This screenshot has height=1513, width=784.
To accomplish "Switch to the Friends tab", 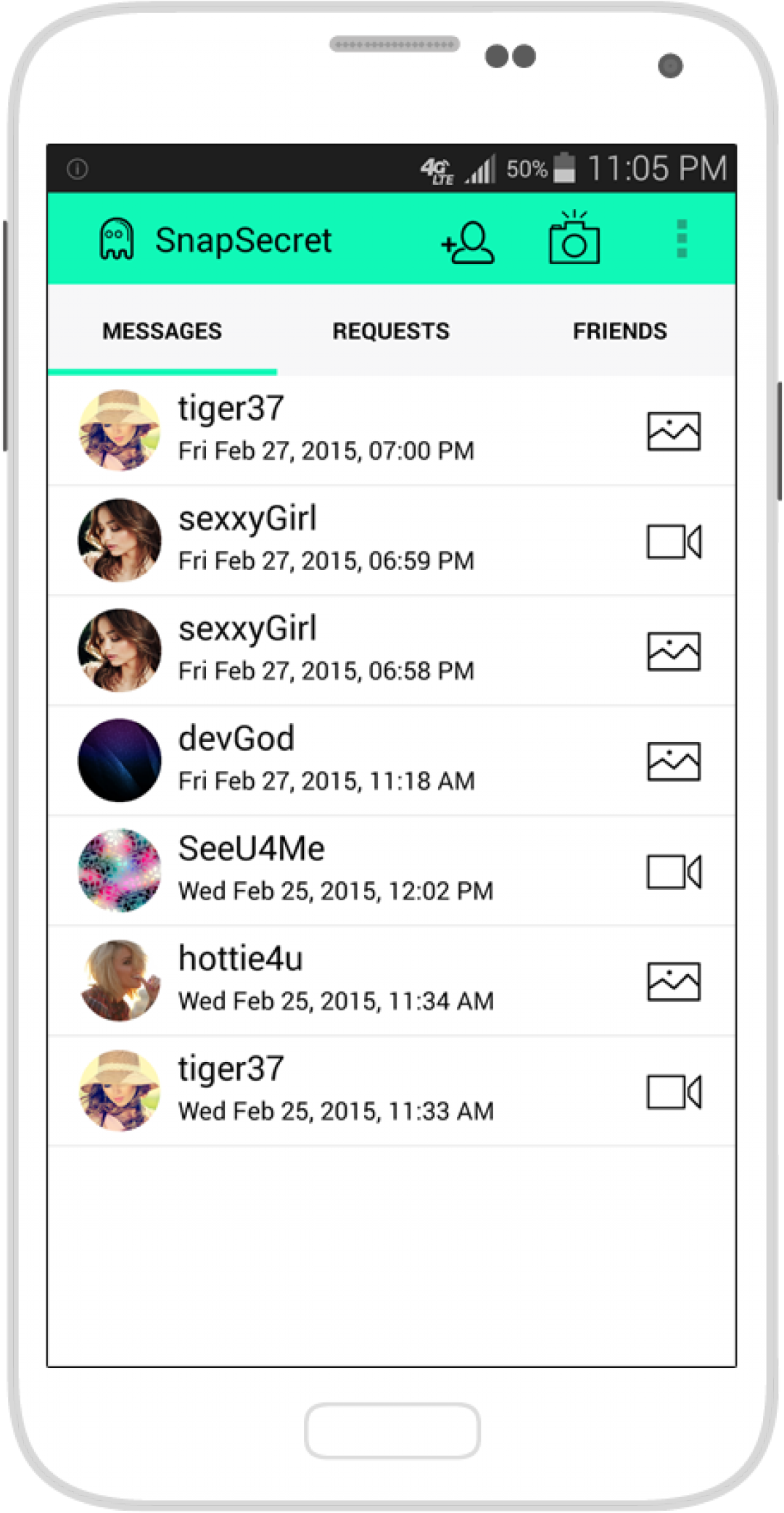I will coord(619,331).
